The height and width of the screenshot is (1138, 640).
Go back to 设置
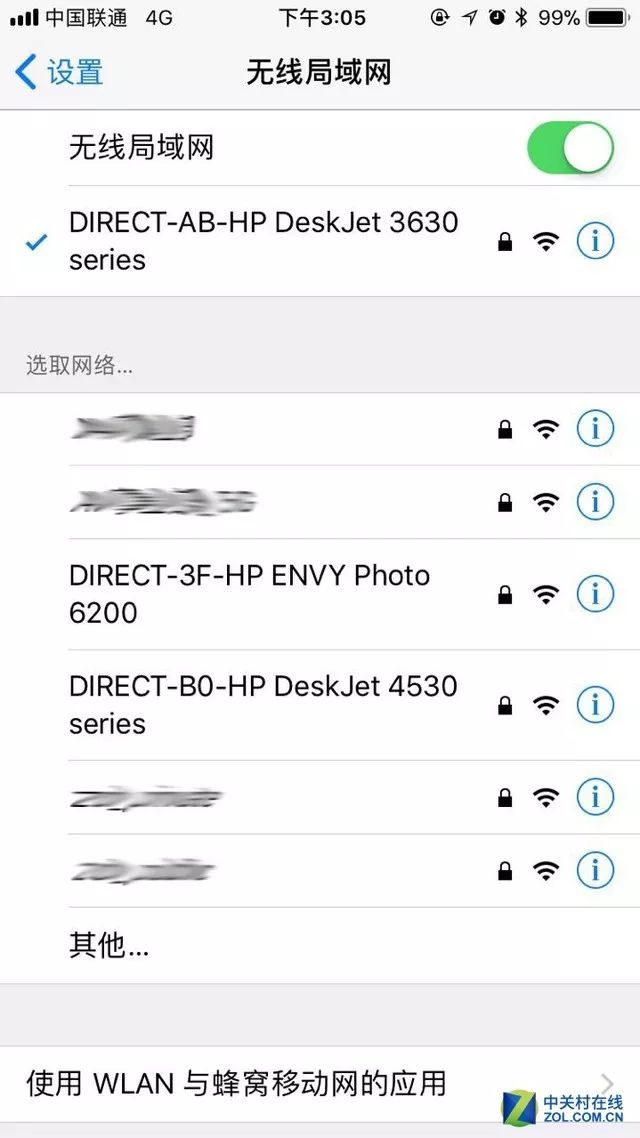click(x=60, y=72)
